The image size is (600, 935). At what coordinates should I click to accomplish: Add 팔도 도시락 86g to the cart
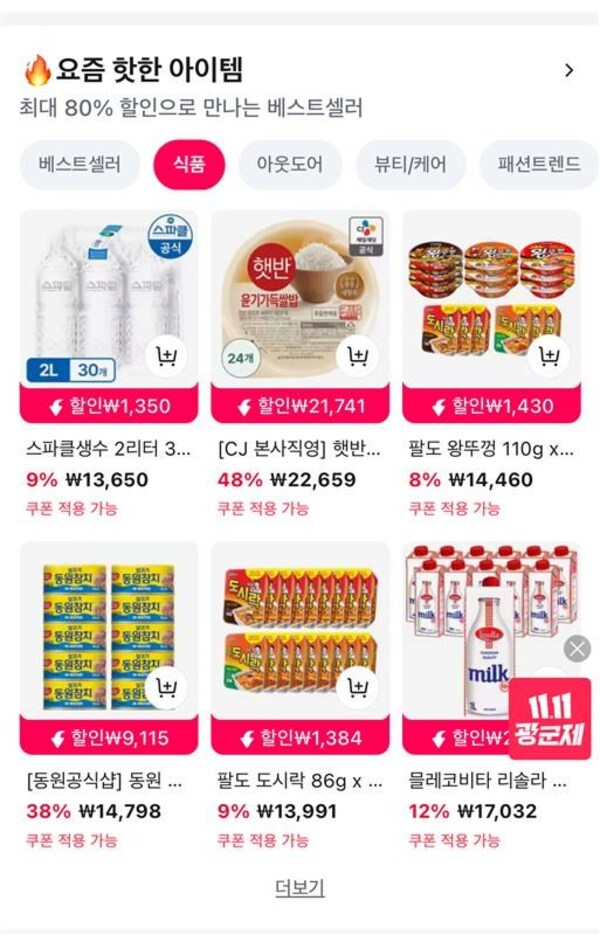pos(357,688)
